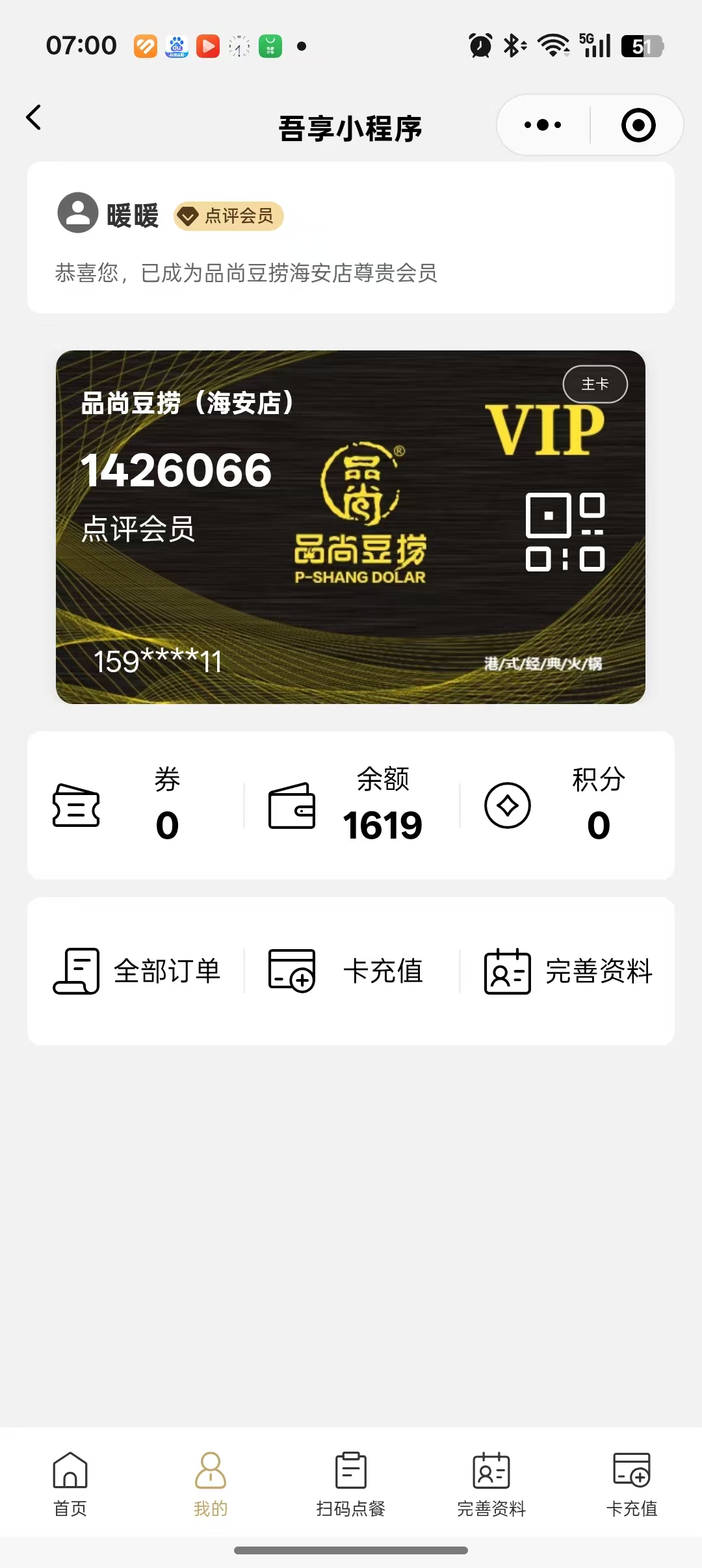Switch to the 完善资料 bottom tab
The height and width of the screenshot is (1568, 702).
[x=492, y=1485]
